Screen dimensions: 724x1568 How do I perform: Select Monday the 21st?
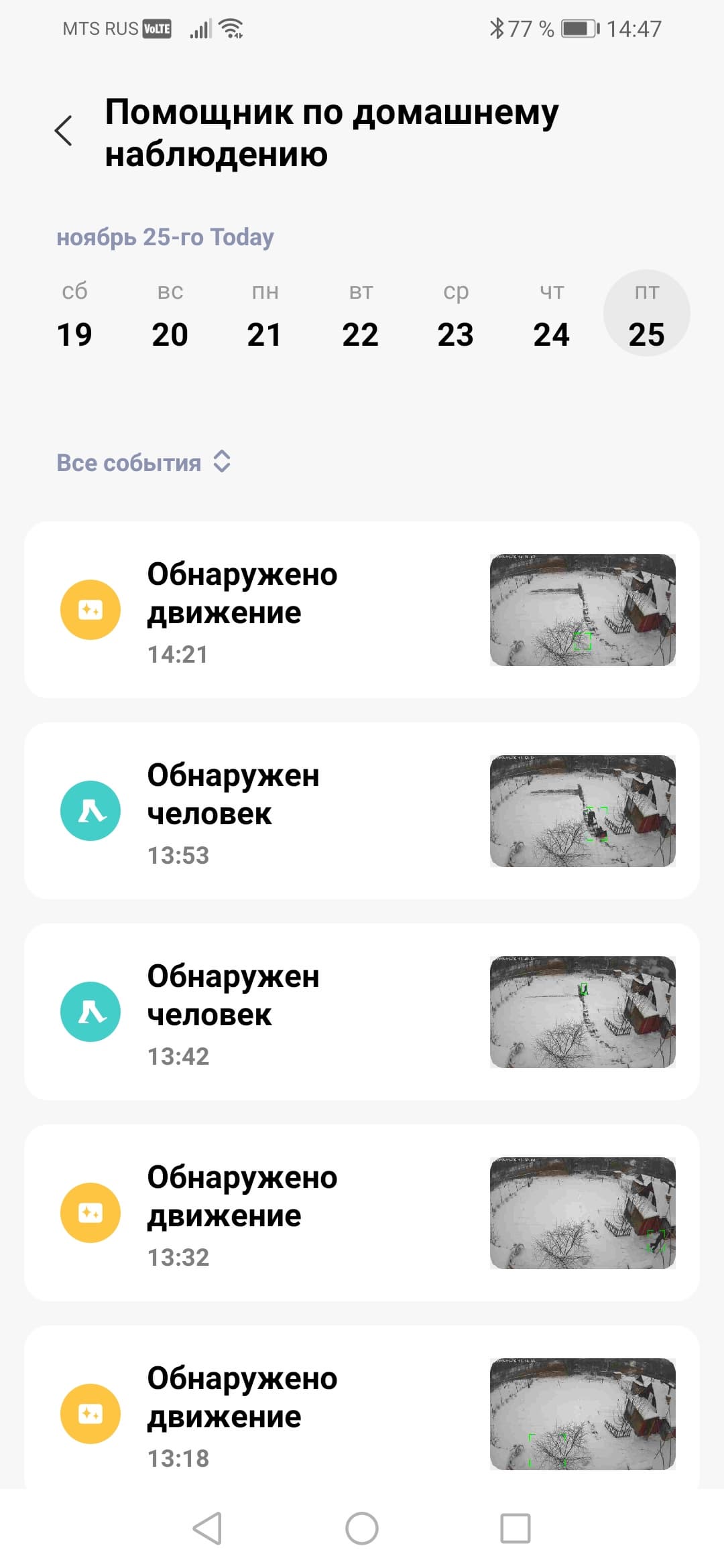point(265,315)
